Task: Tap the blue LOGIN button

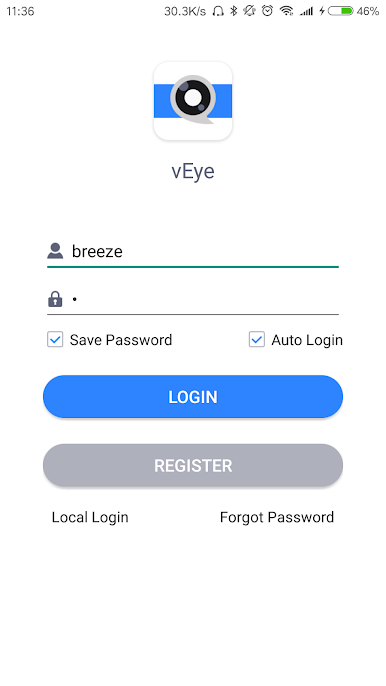Action: point(193,396)
